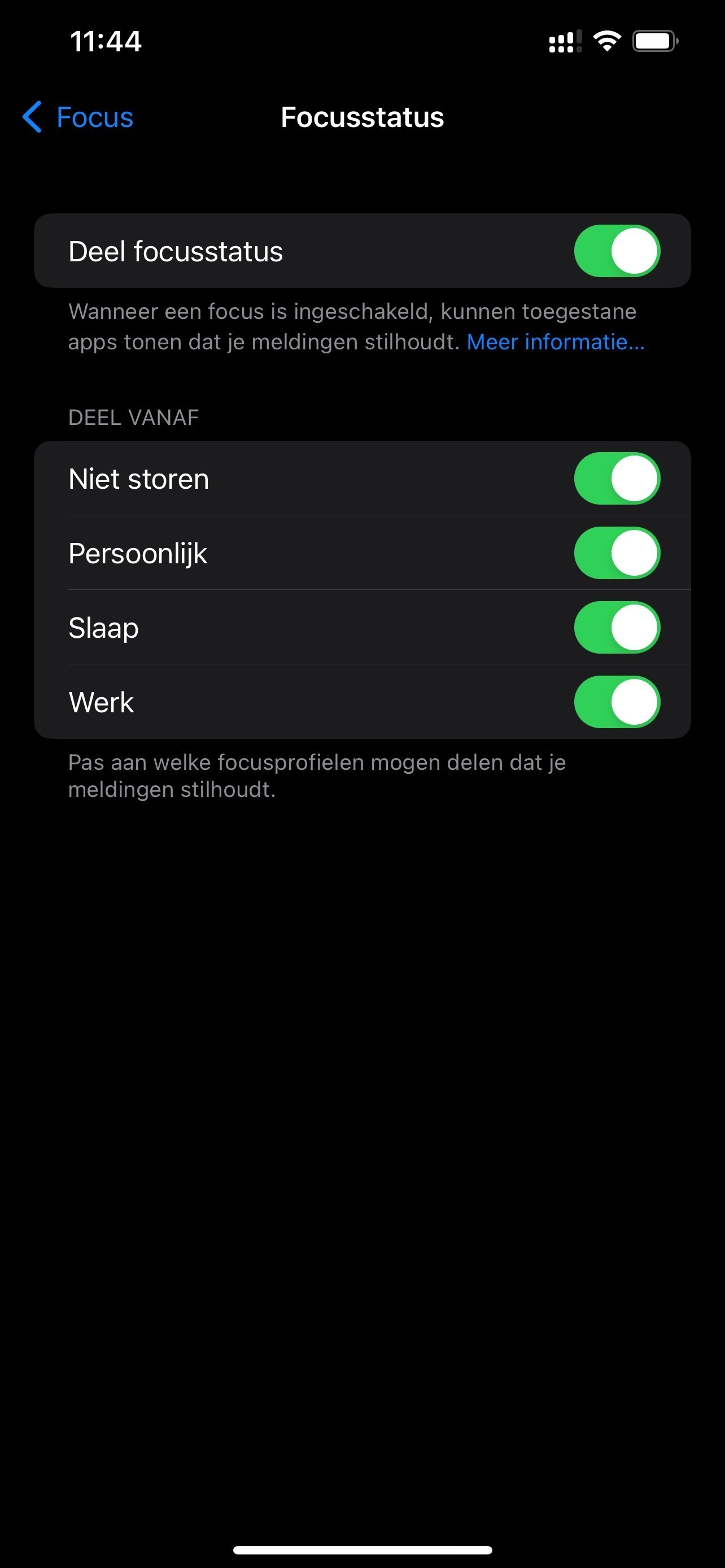
Task: Toggle the Persoonlijk switch off
Action: tap(616, 553)
